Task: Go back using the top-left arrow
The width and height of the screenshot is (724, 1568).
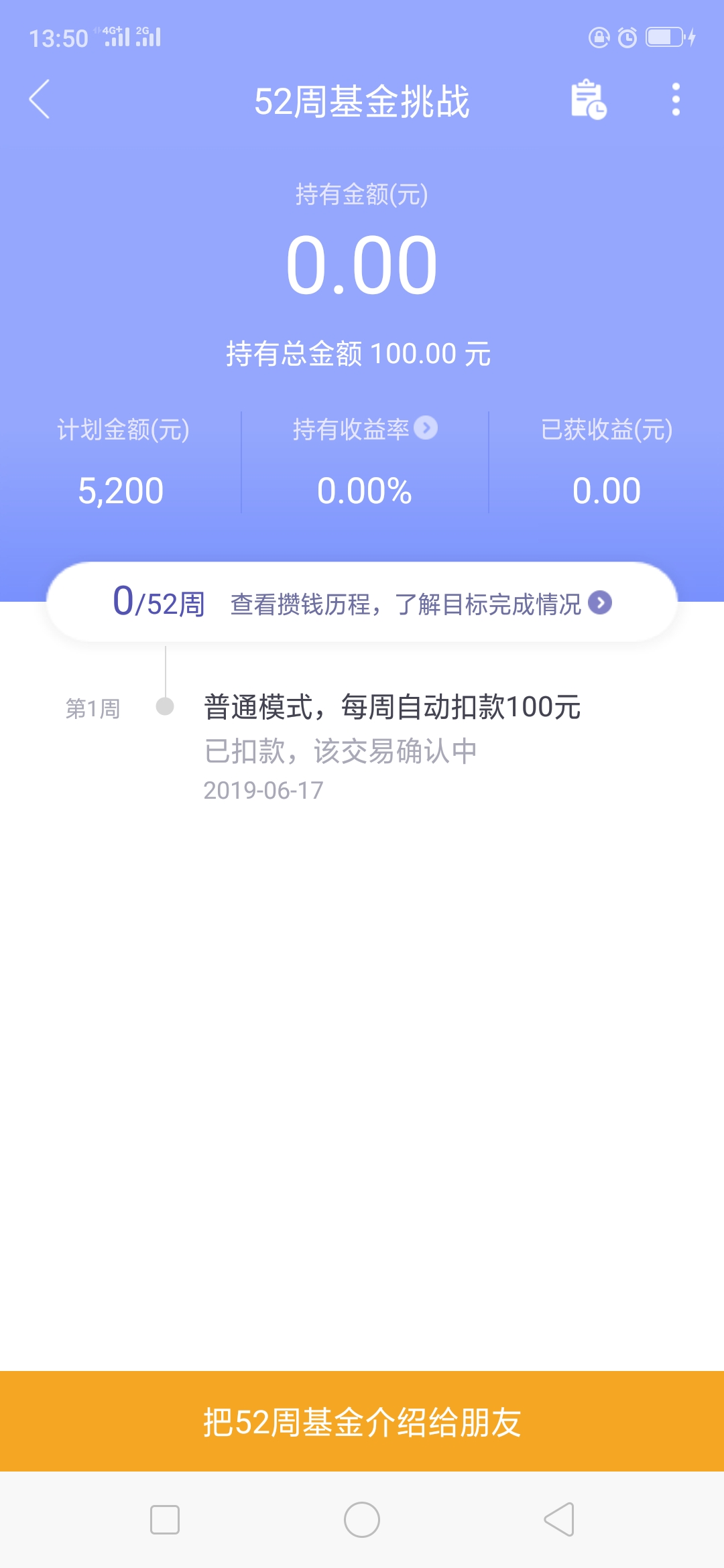Action: tap(40, 99)
